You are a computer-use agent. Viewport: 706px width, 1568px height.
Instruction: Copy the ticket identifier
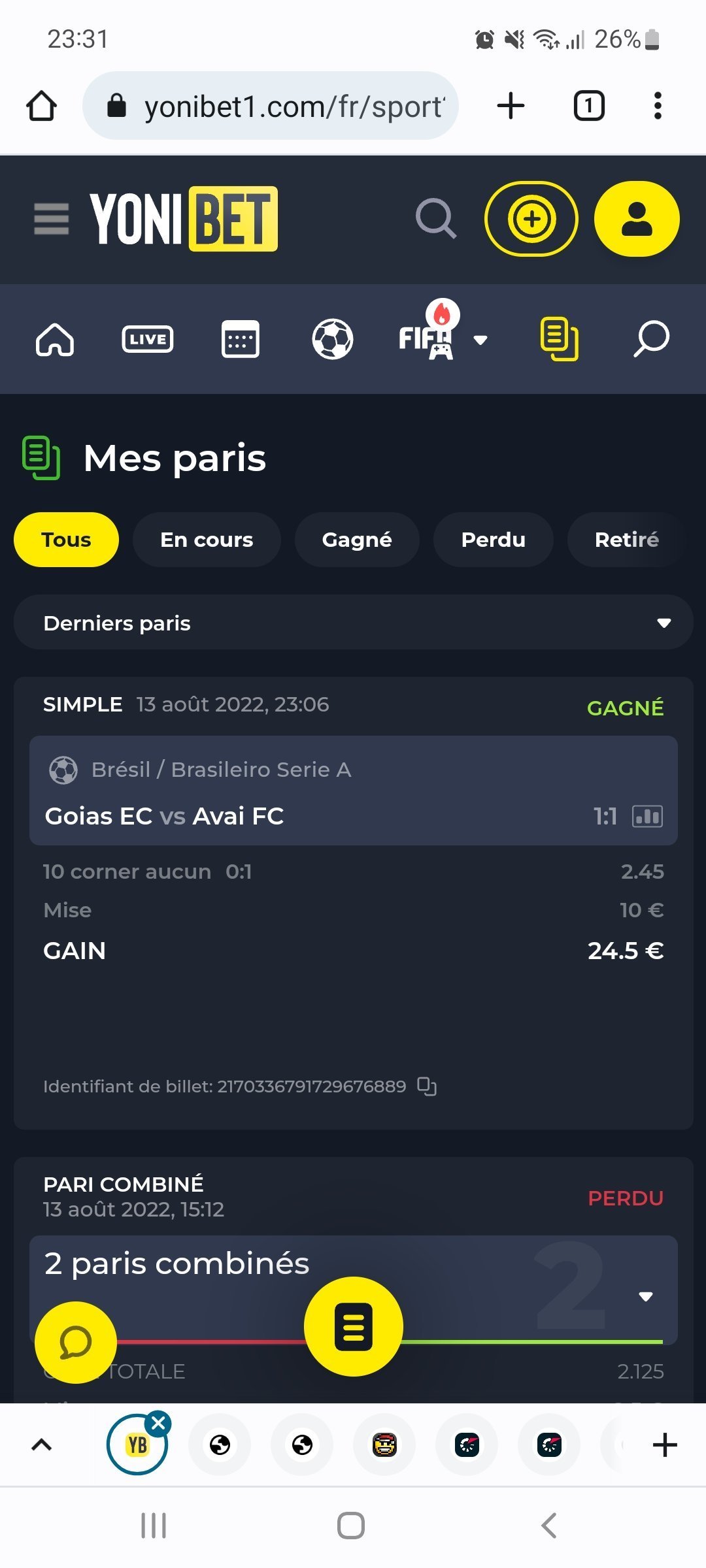point(427,1086)
